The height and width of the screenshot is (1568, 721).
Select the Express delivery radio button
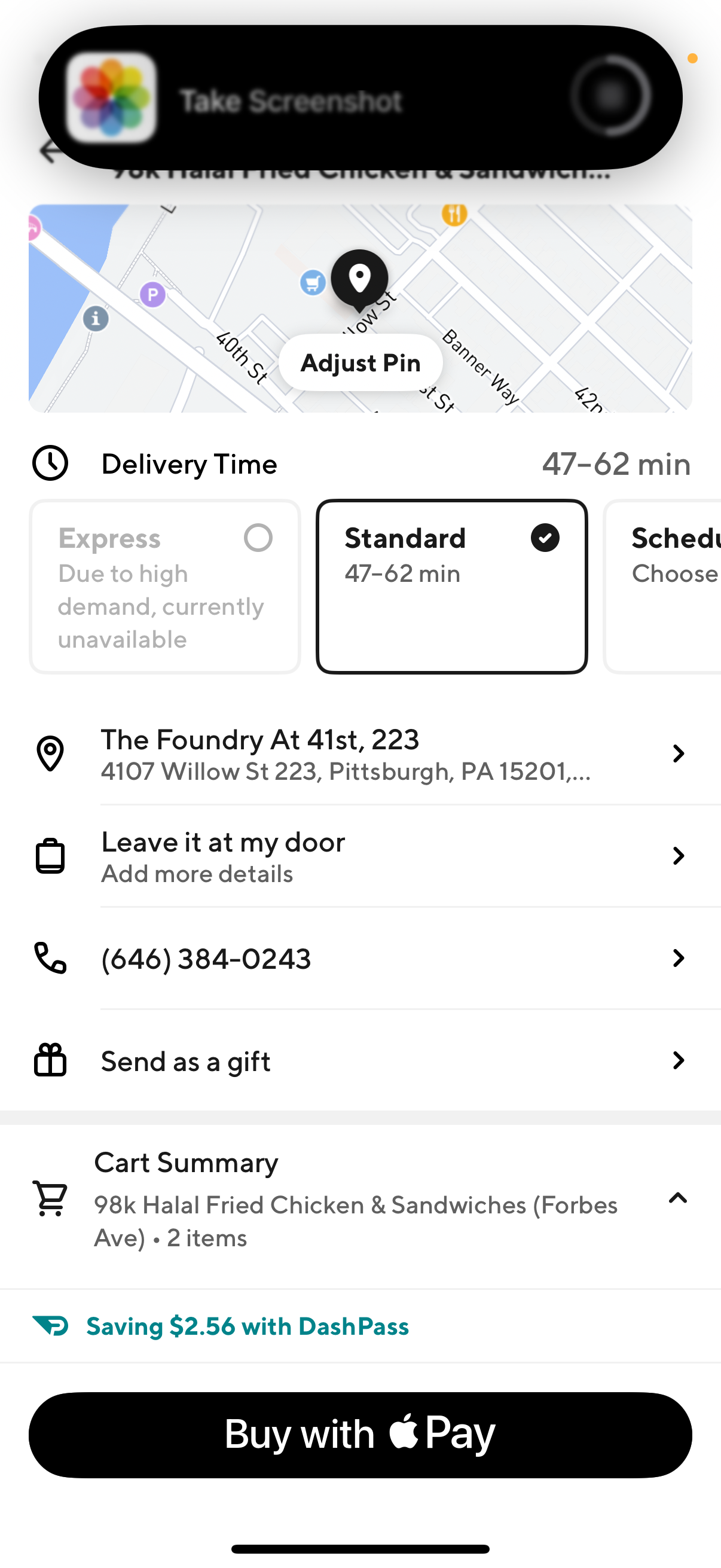(x=257, y=538)
